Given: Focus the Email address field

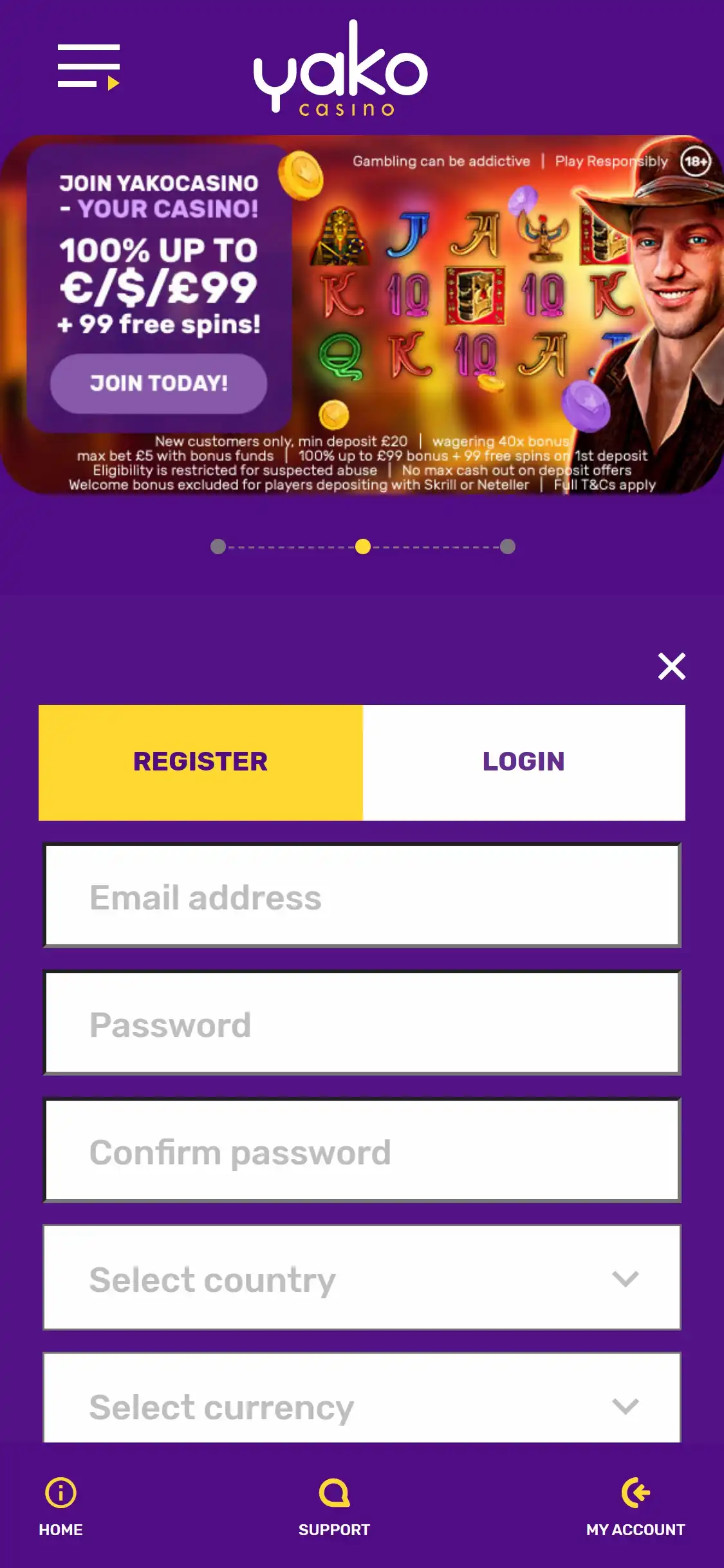Looking at the screenshot, I should tap(362, 896).
